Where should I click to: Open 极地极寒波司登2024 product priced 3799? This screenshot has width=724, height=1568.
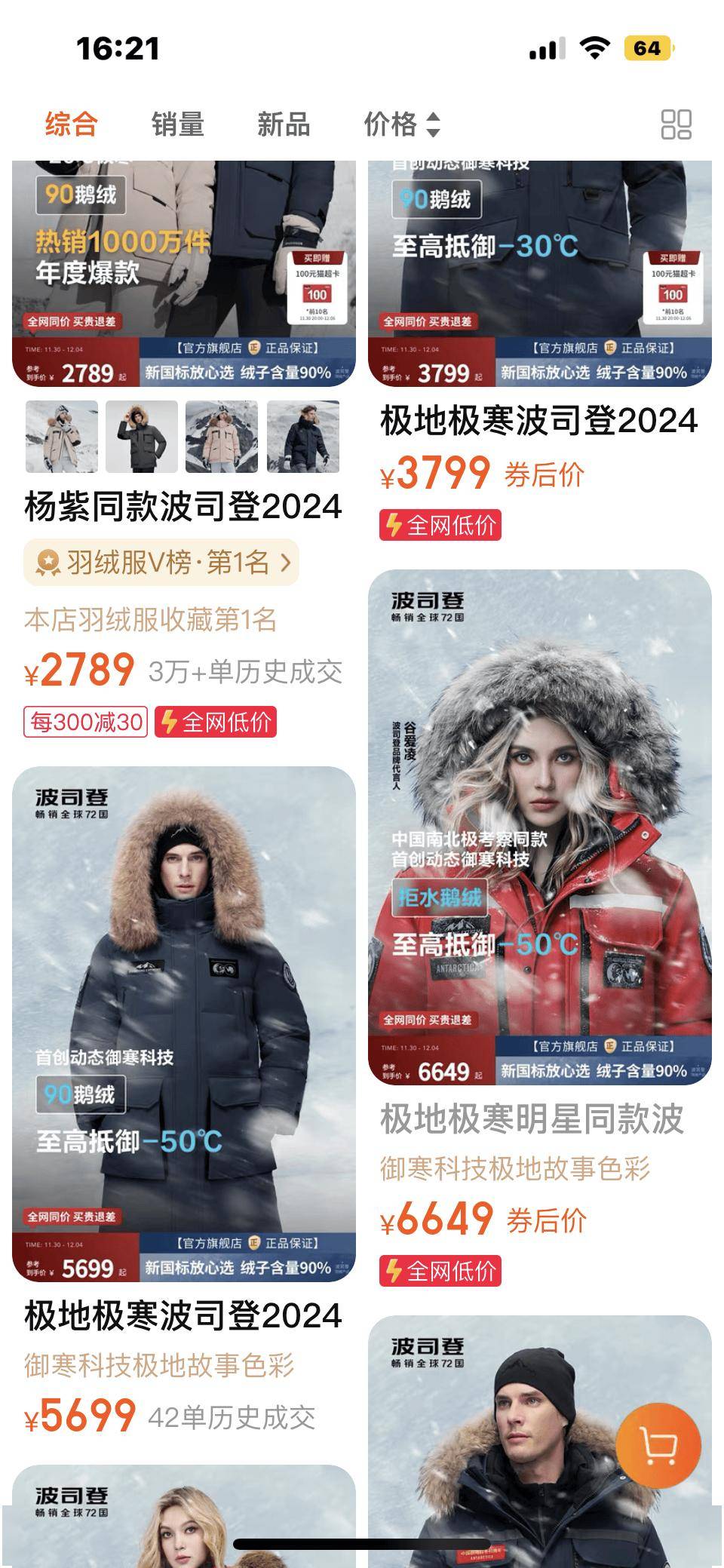[x=538, y=421]
